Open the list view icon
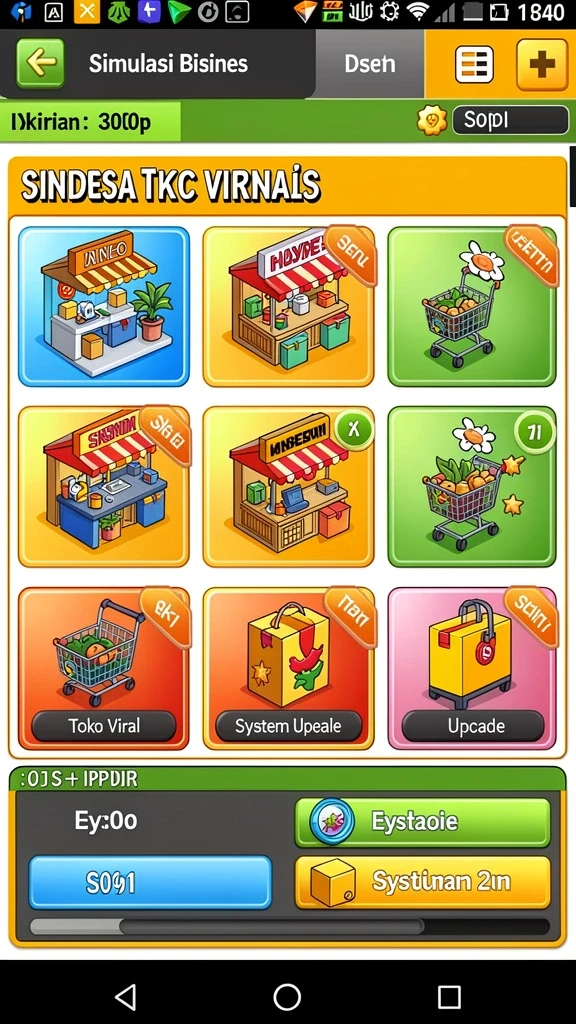The height and width of the screenshot is (1024, 576). click(474, 64)
